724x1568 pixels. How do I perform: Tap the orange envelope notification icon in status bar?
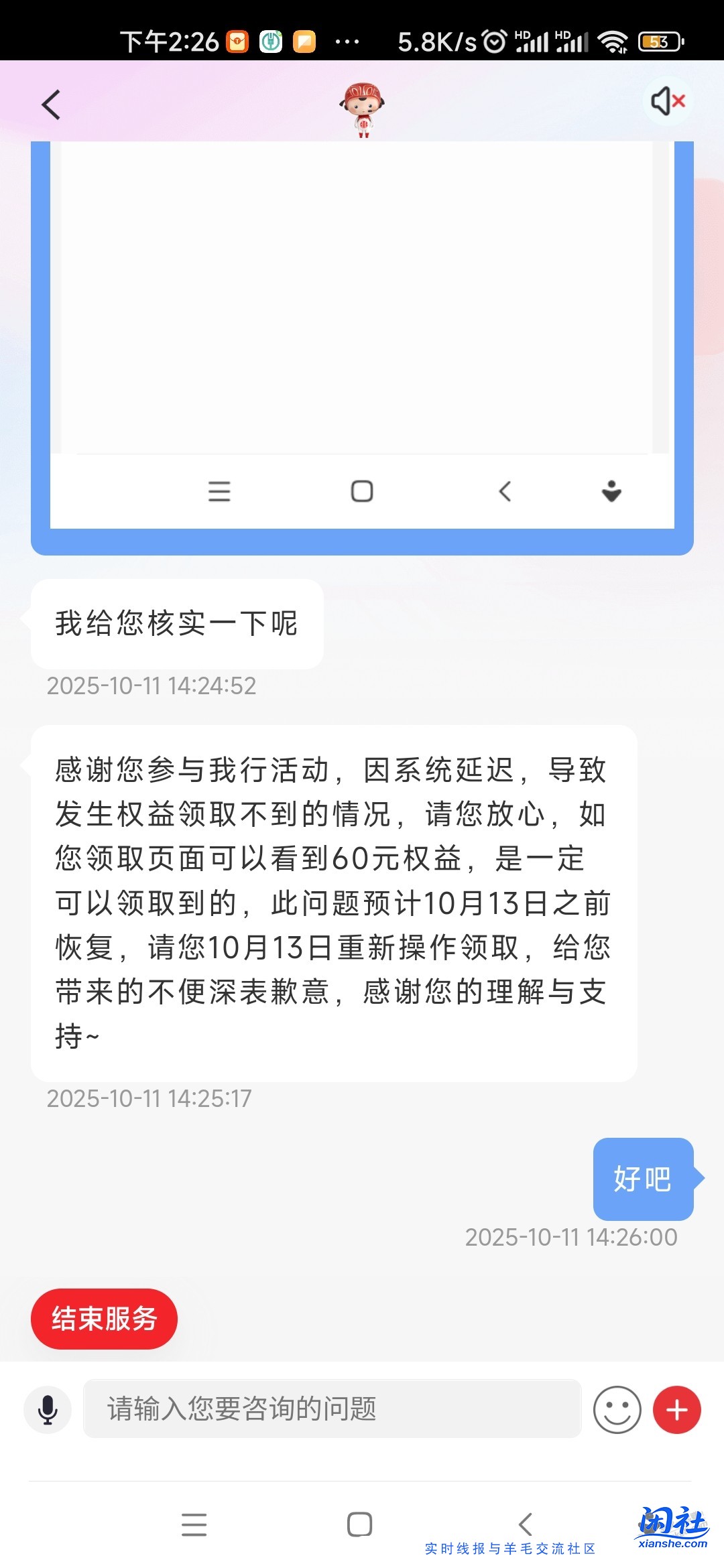tap(236, 42)
